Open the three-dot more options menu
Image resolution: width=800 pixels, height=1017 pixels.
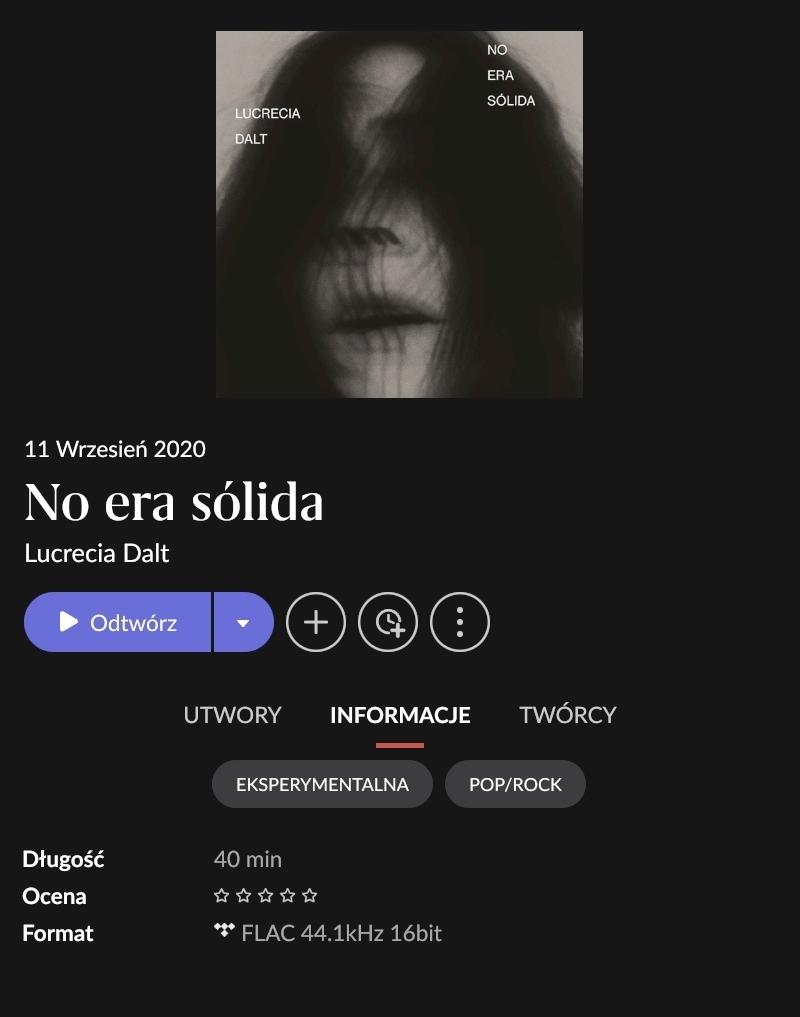[x=460, y=622]
